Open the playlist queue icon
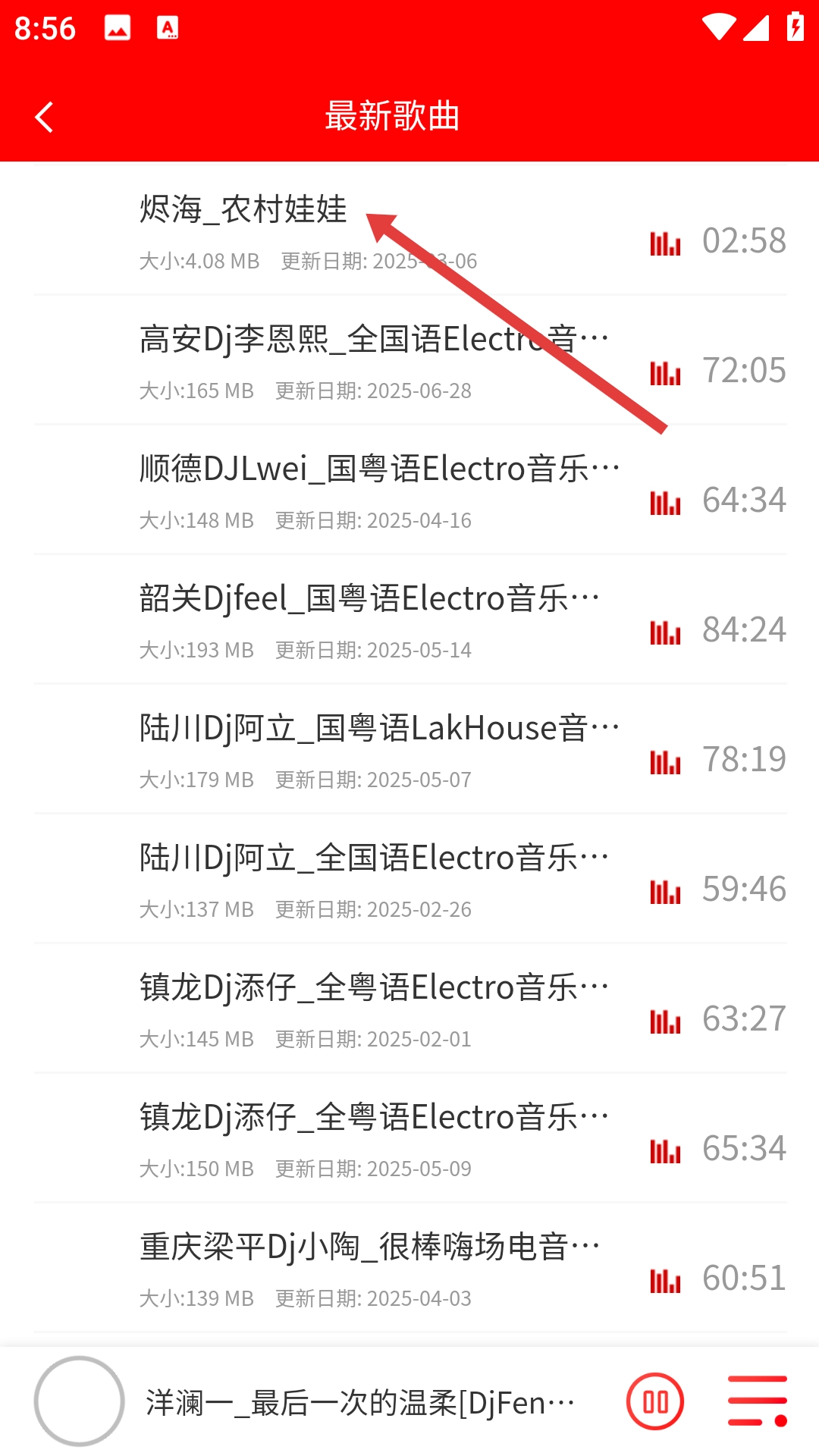The image size is (819, 1456). point(757,1401)
